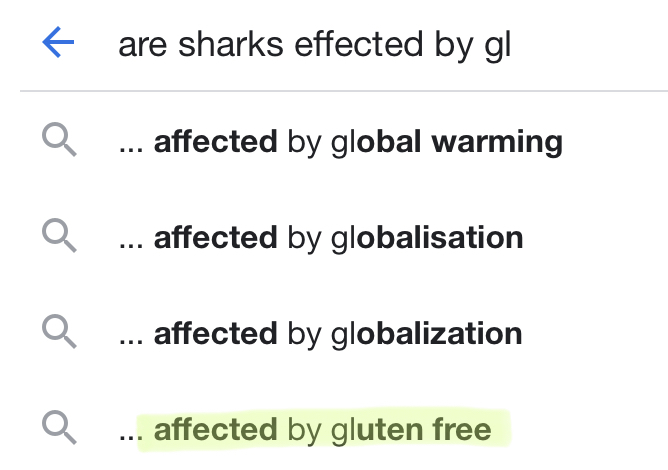Select the 'affected by global warming' suggestion
668x470 pixels.
point(340,143)
